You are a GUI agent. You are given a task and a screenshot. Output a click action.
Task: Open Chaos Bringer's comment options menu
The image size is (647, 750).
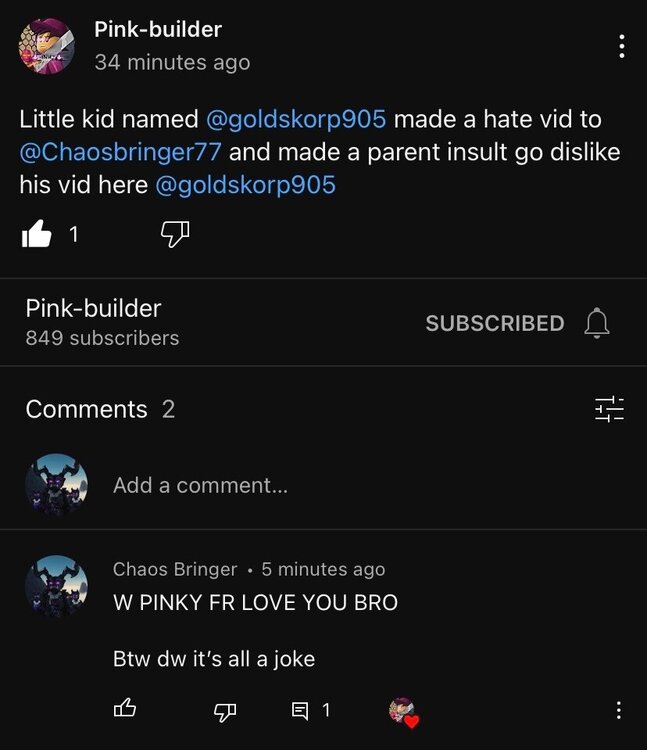pyautogui.click(x=618, y=710)
